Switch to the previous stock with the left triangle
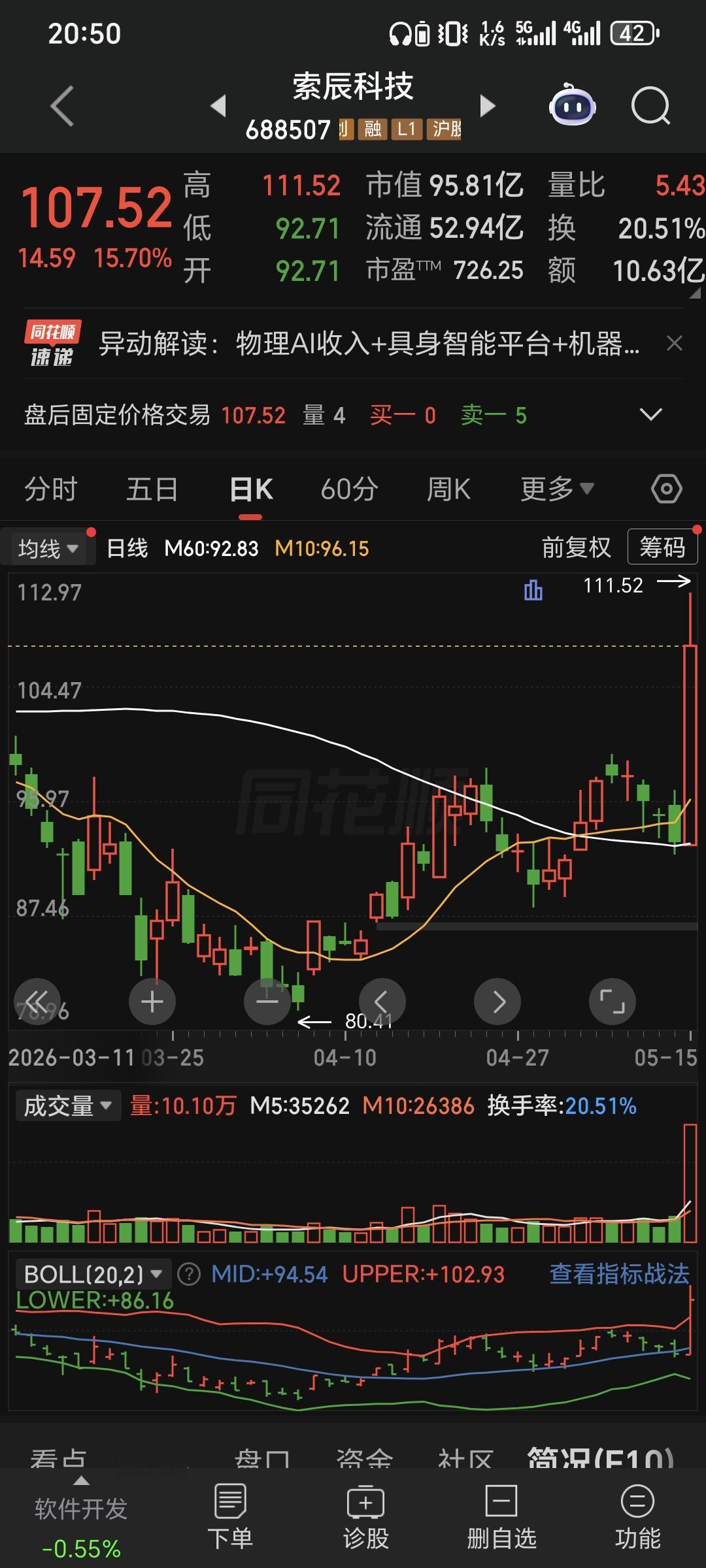Screen dimensions: 706x1568 (218, 106)
